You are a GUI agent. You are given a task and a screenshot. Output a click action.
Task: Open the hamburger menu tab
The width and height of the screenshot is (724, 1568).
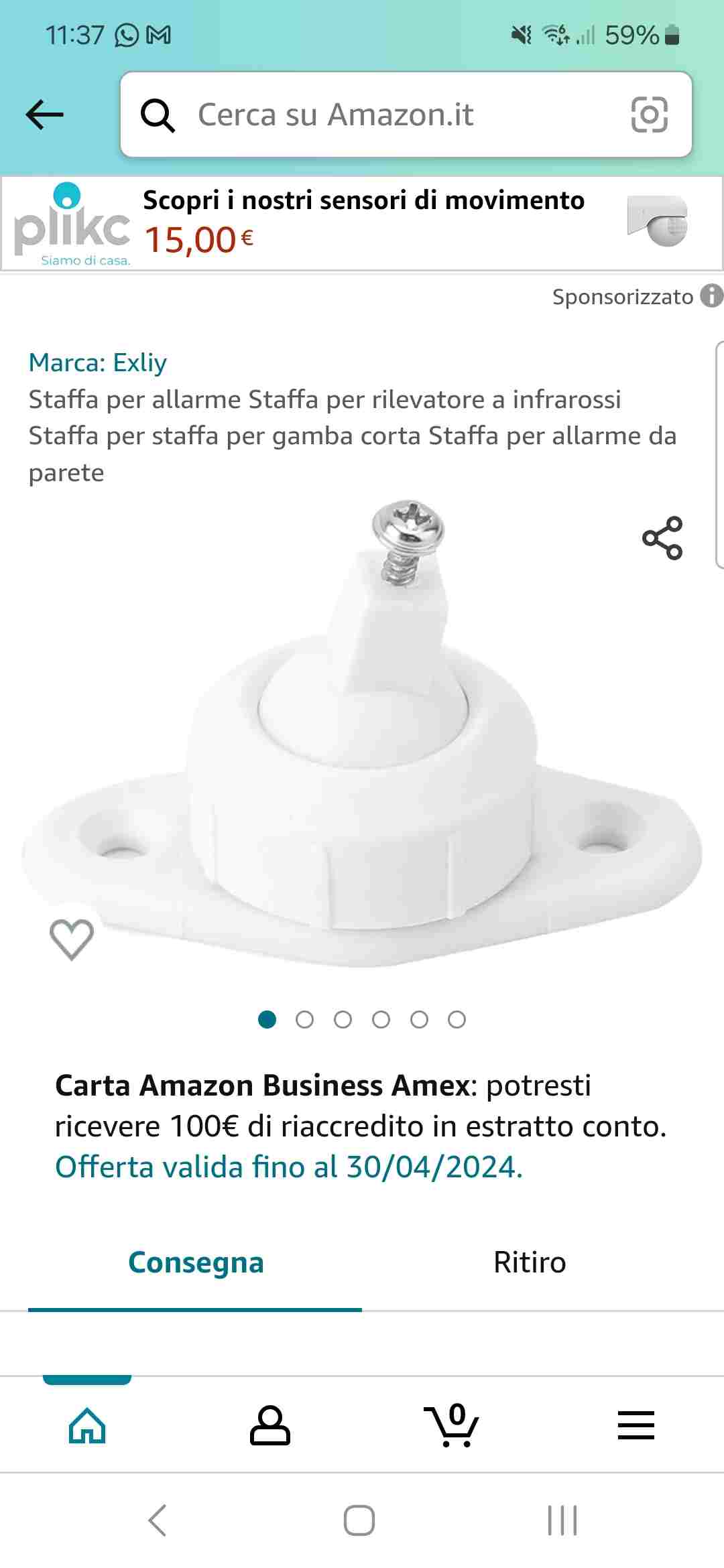[x=636, y=1425]
